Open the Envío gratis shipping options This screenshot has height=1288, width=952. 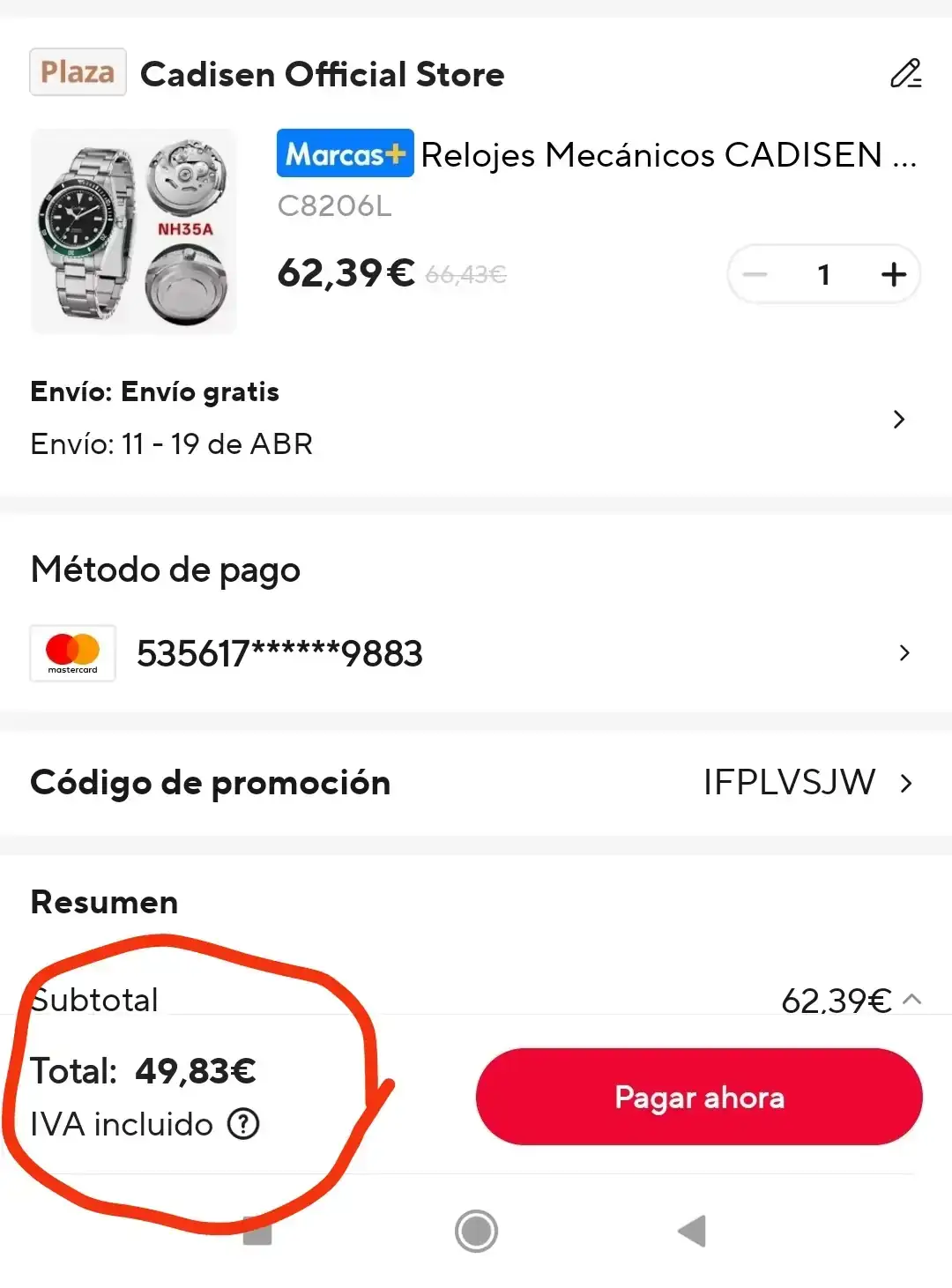(898, 419)
